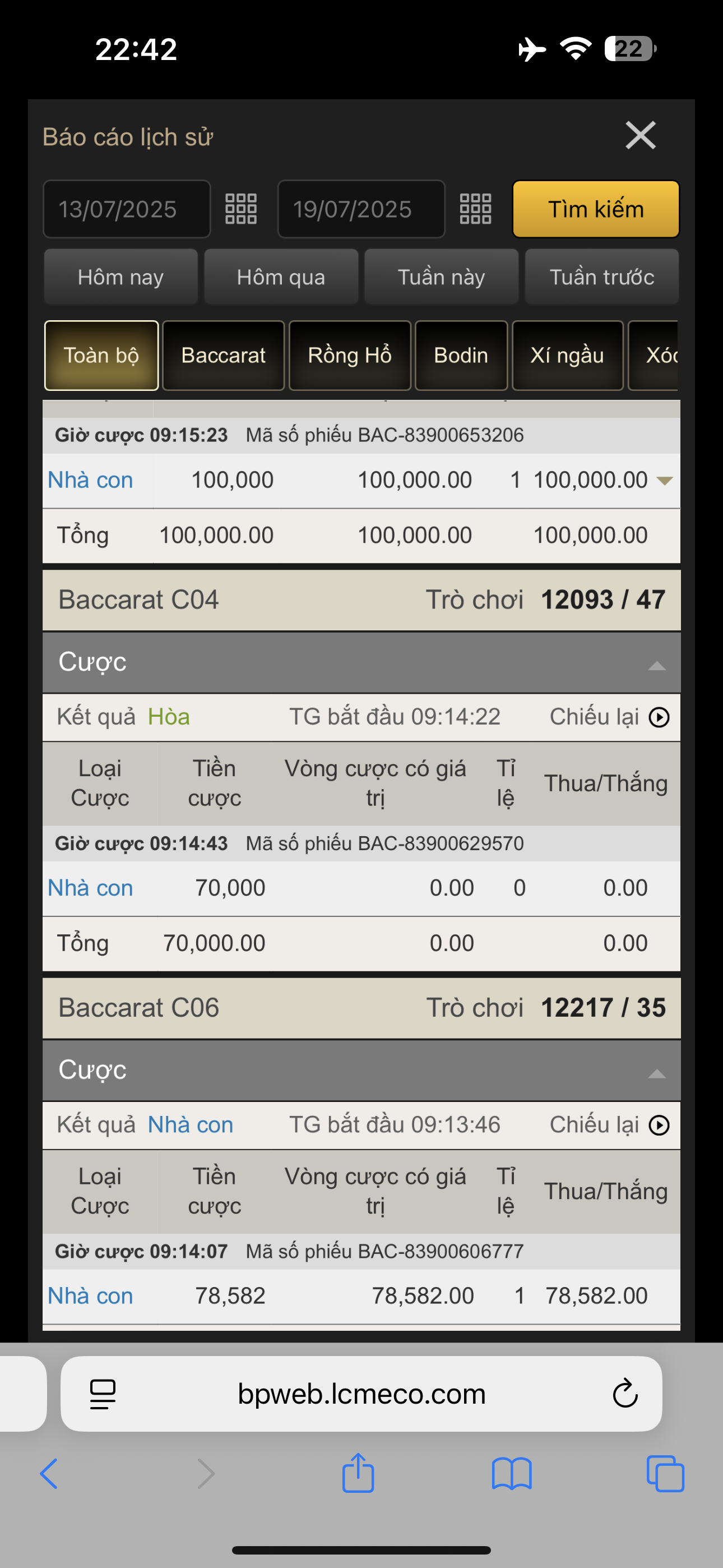Close the Báo cáo lịch sử panel
Viewport: 723px width, 1568px height.
[640, 135]
